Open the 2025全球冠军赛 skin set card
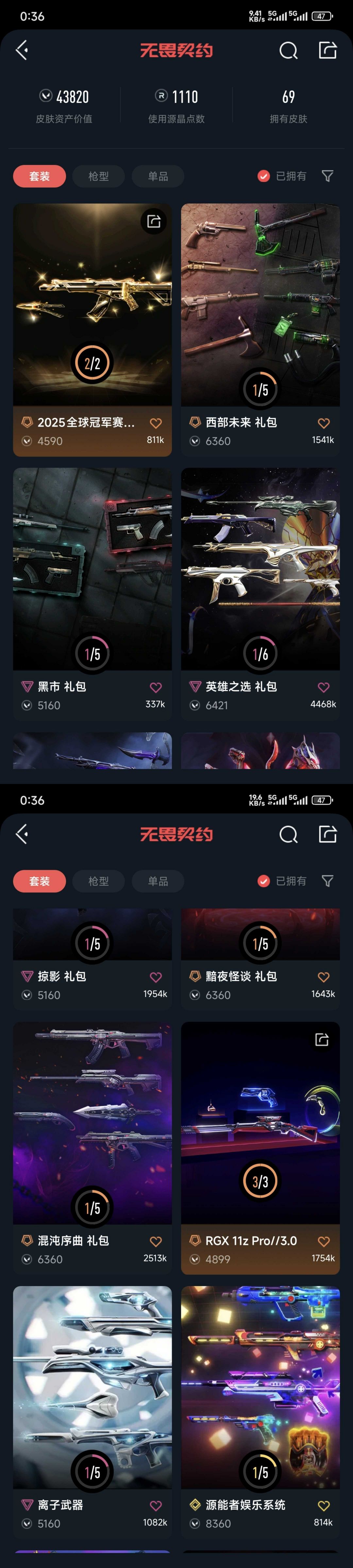 pos(92,304)
